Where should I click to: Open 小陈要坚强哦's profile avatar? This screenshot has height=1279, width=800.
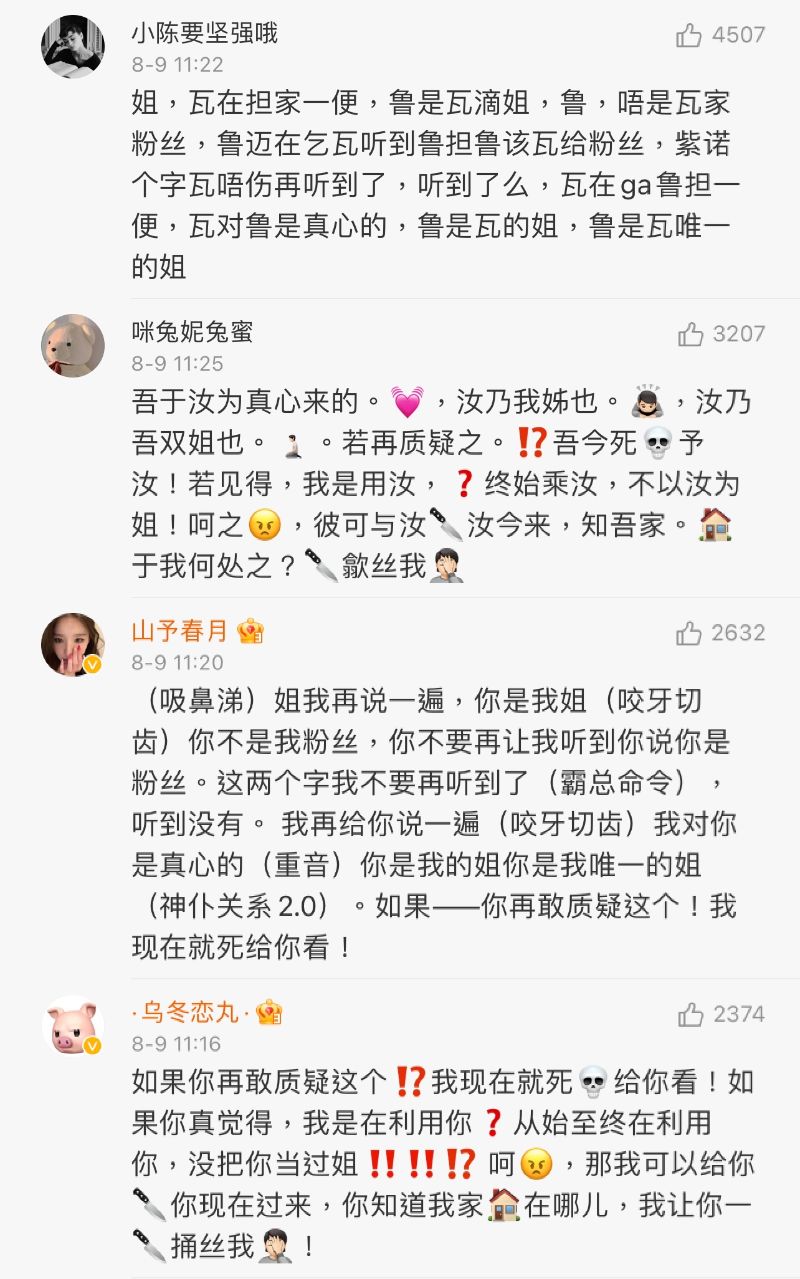pyautogui.click(x=72, y=46)
